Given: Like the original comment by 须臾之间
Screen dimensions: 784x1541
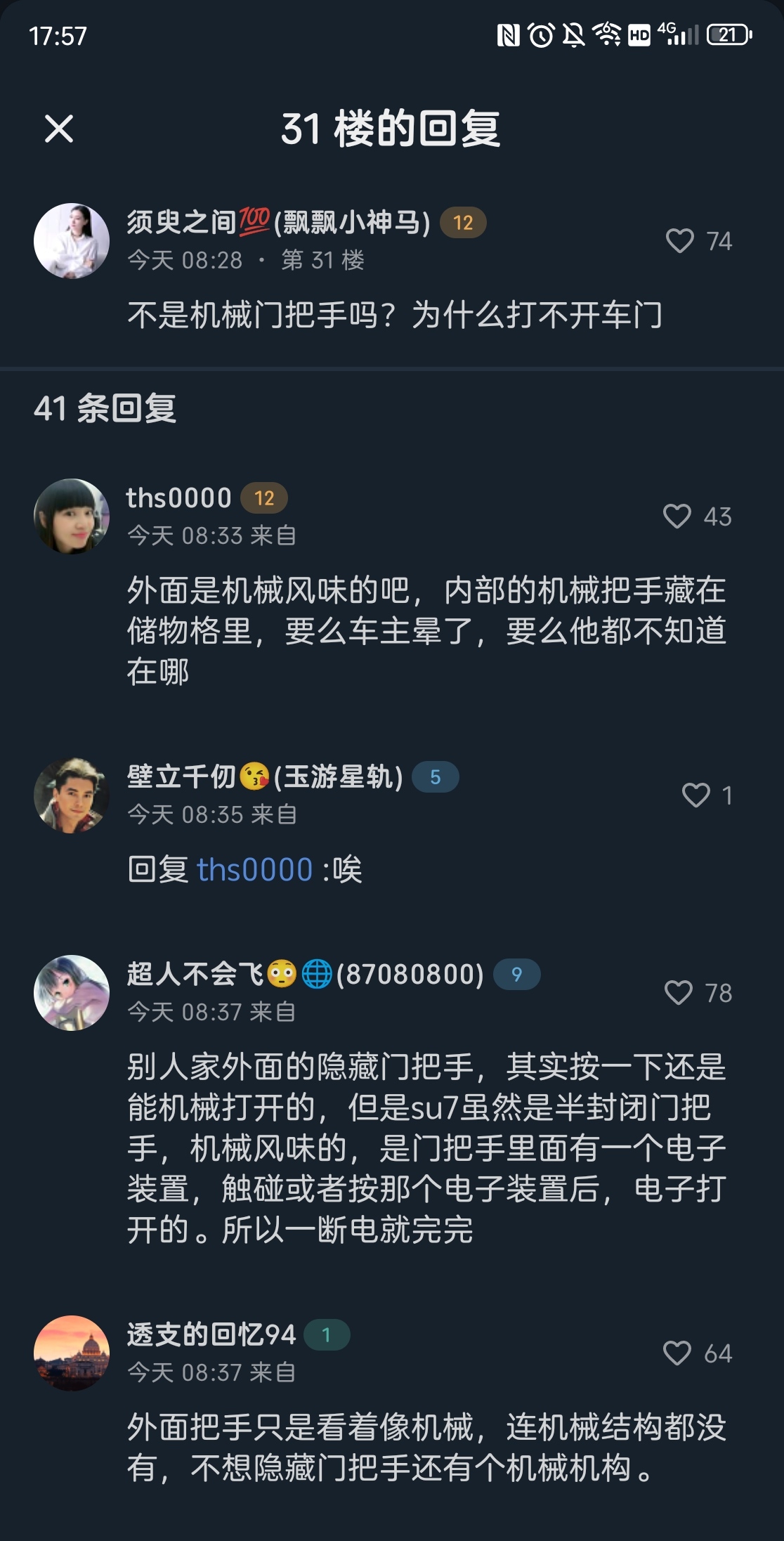Looking at the screenshot, I should point(679,241).
